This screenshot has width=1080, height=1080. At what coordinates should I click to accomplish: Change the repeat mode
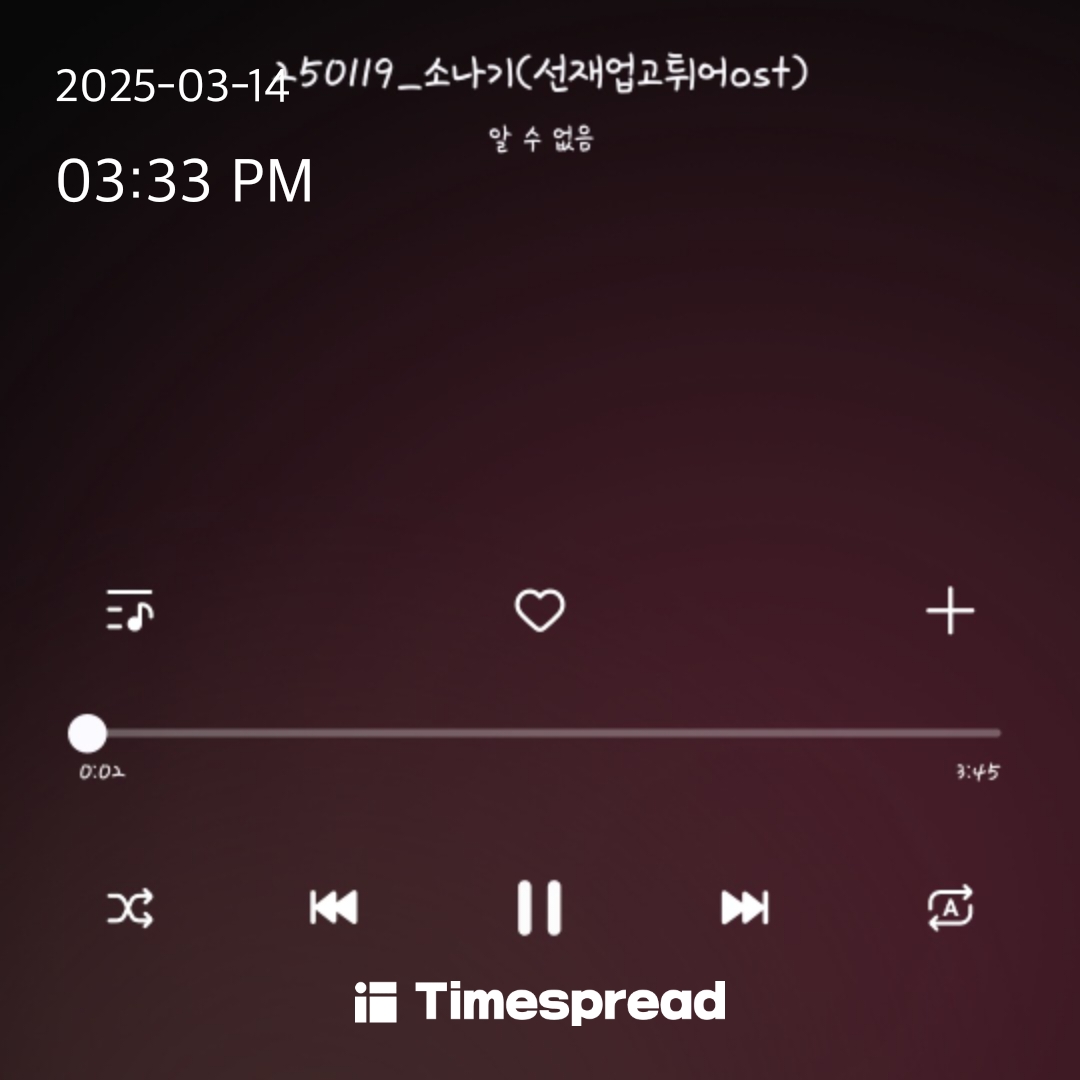tap(950, 908)
